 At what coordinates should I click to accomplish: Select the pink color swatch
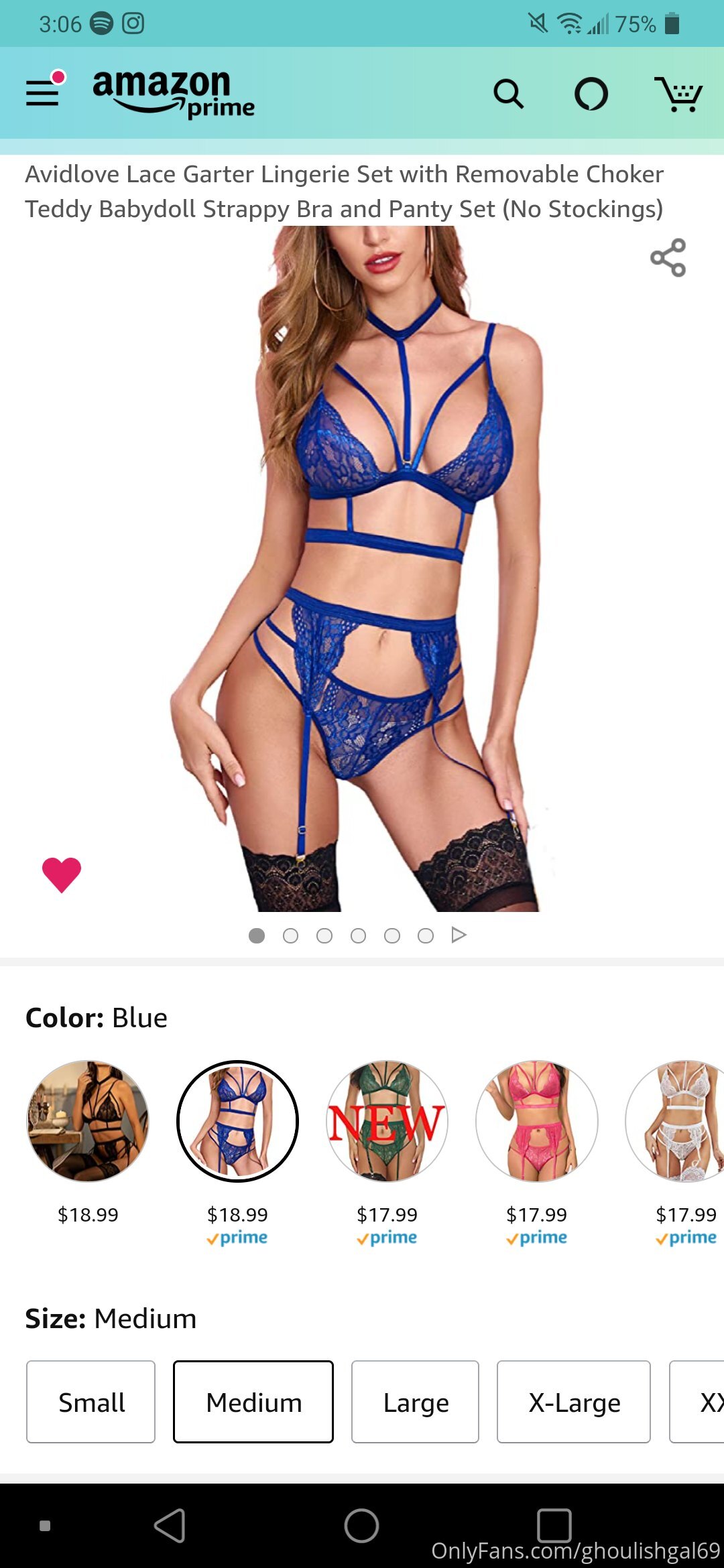536,1121
